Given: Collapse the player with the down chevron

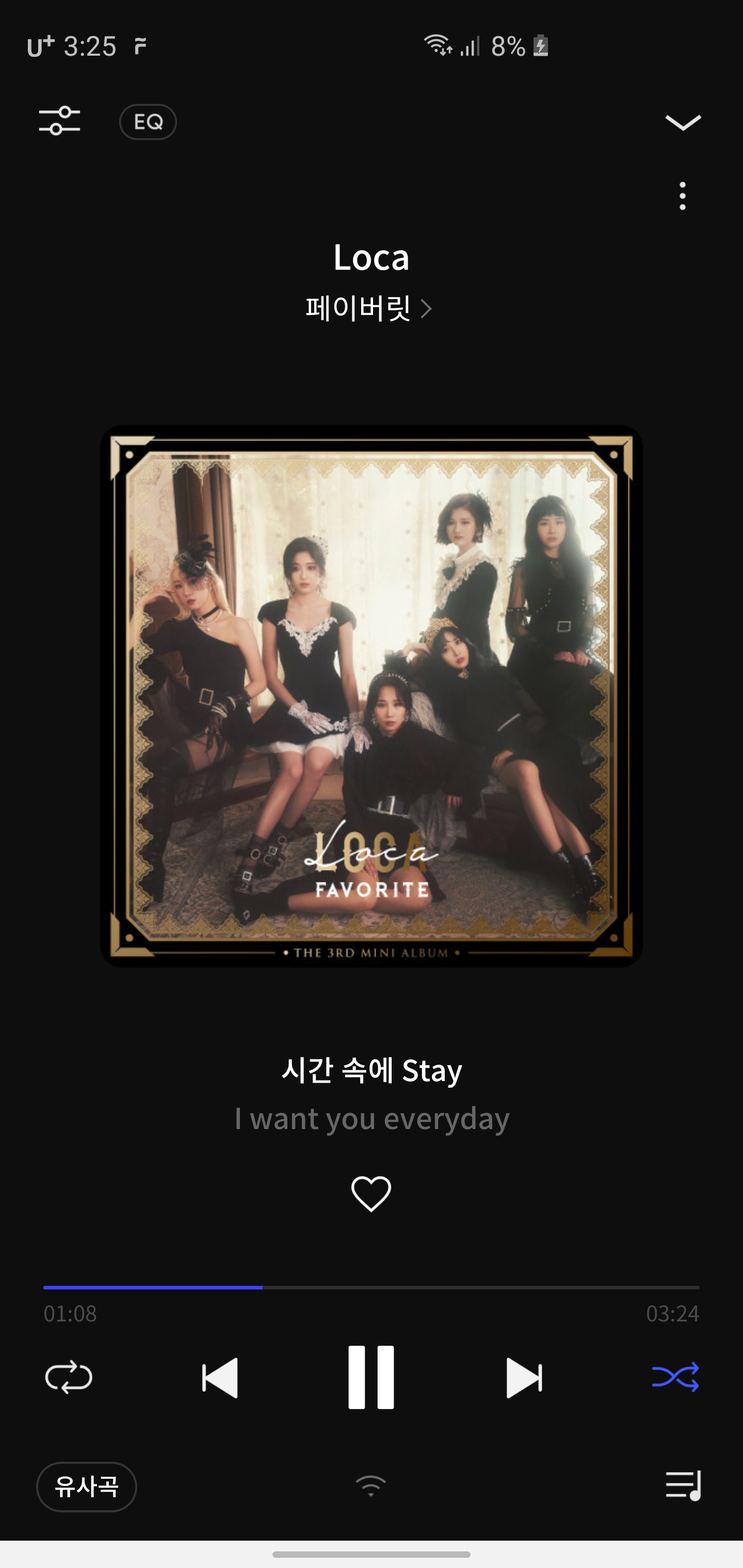Looking at the screenshot, I should tap(683, 122).
